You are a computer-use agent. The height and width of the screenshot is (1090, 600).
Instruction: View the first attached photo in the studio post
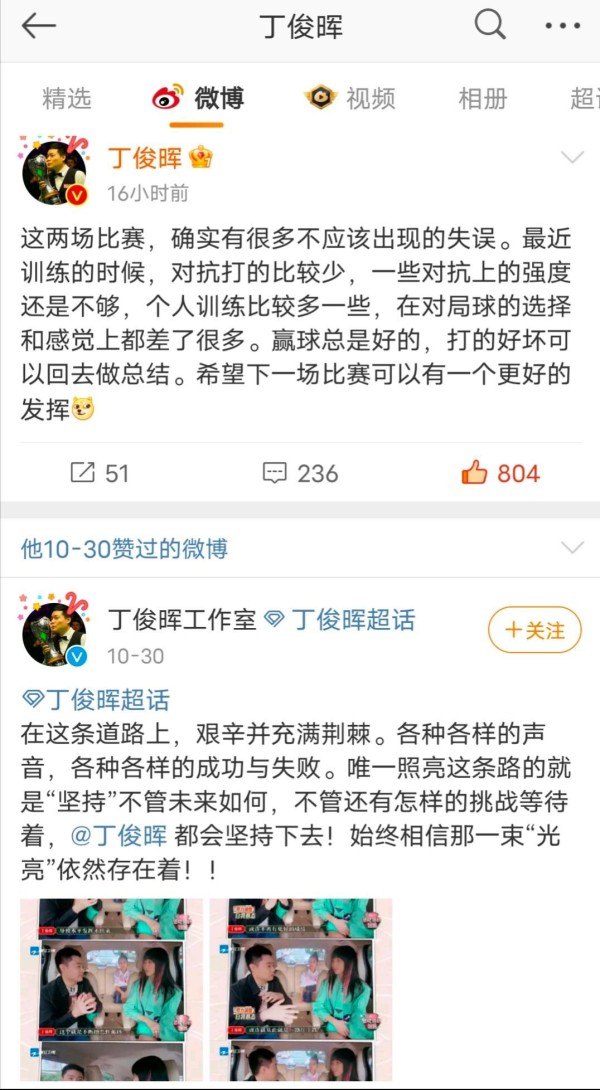(111, 989)
